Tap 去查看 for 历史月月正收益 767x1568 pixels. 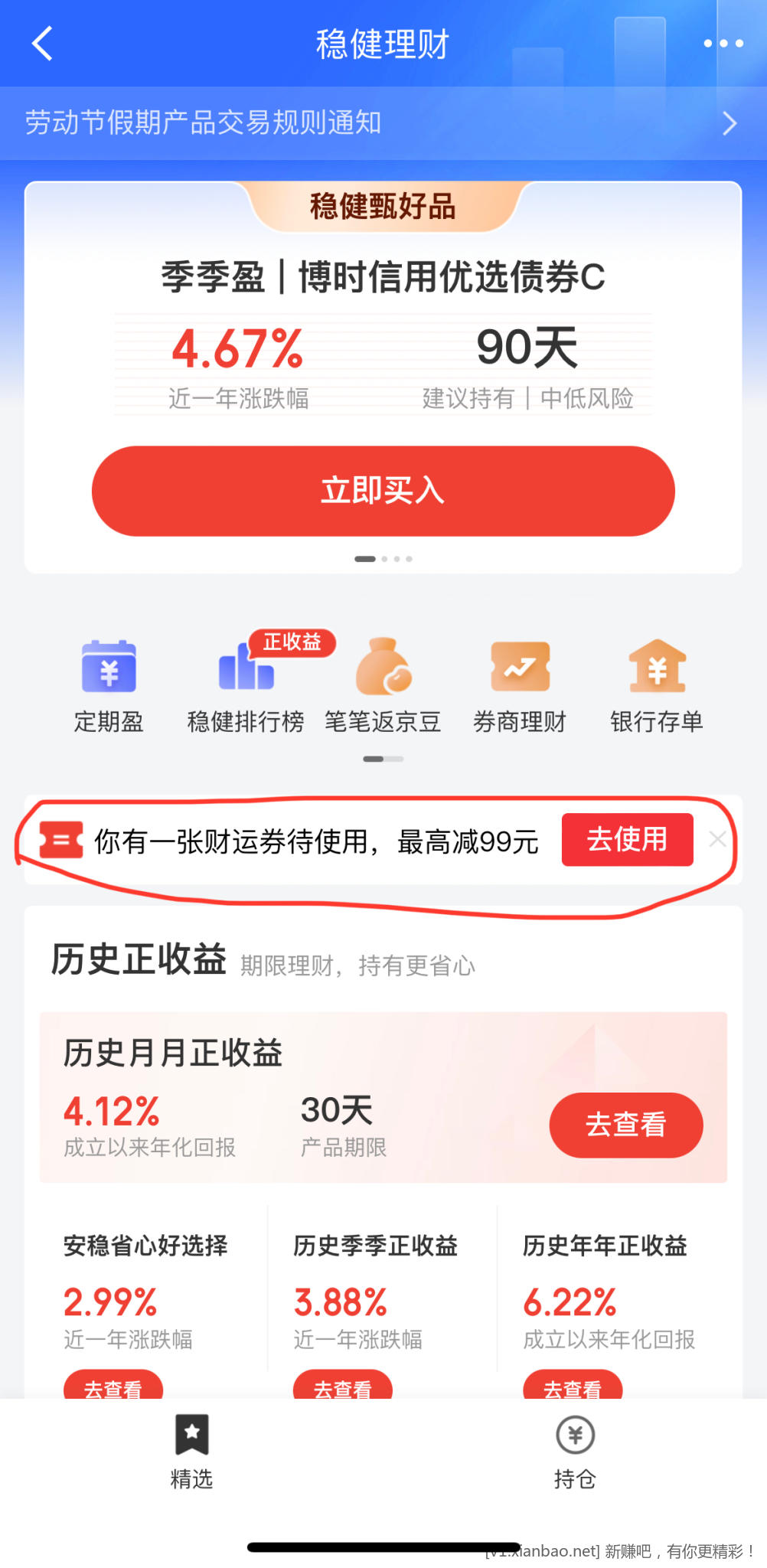(625, 1125)
